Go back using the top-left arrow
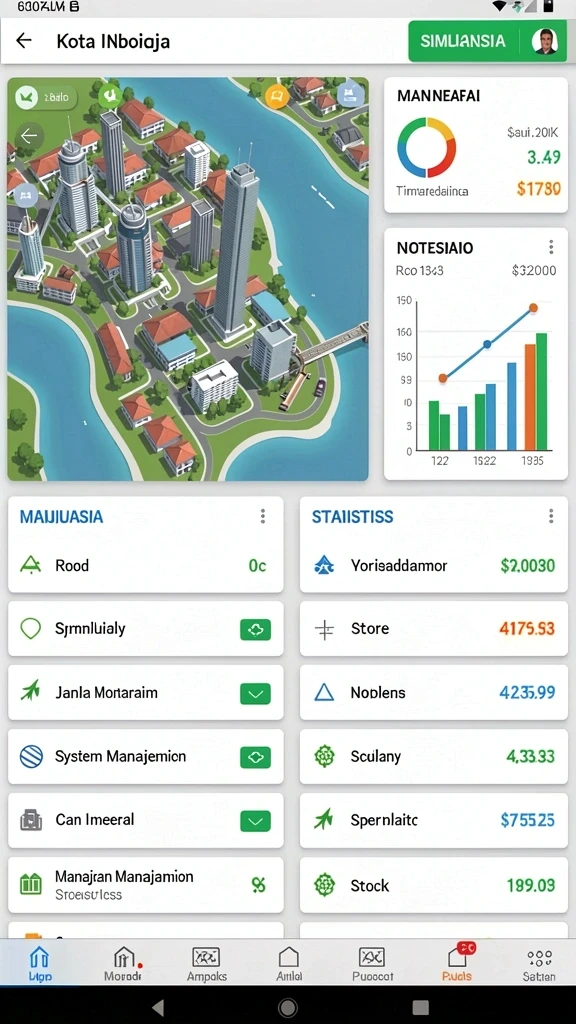 coord(24,40)
